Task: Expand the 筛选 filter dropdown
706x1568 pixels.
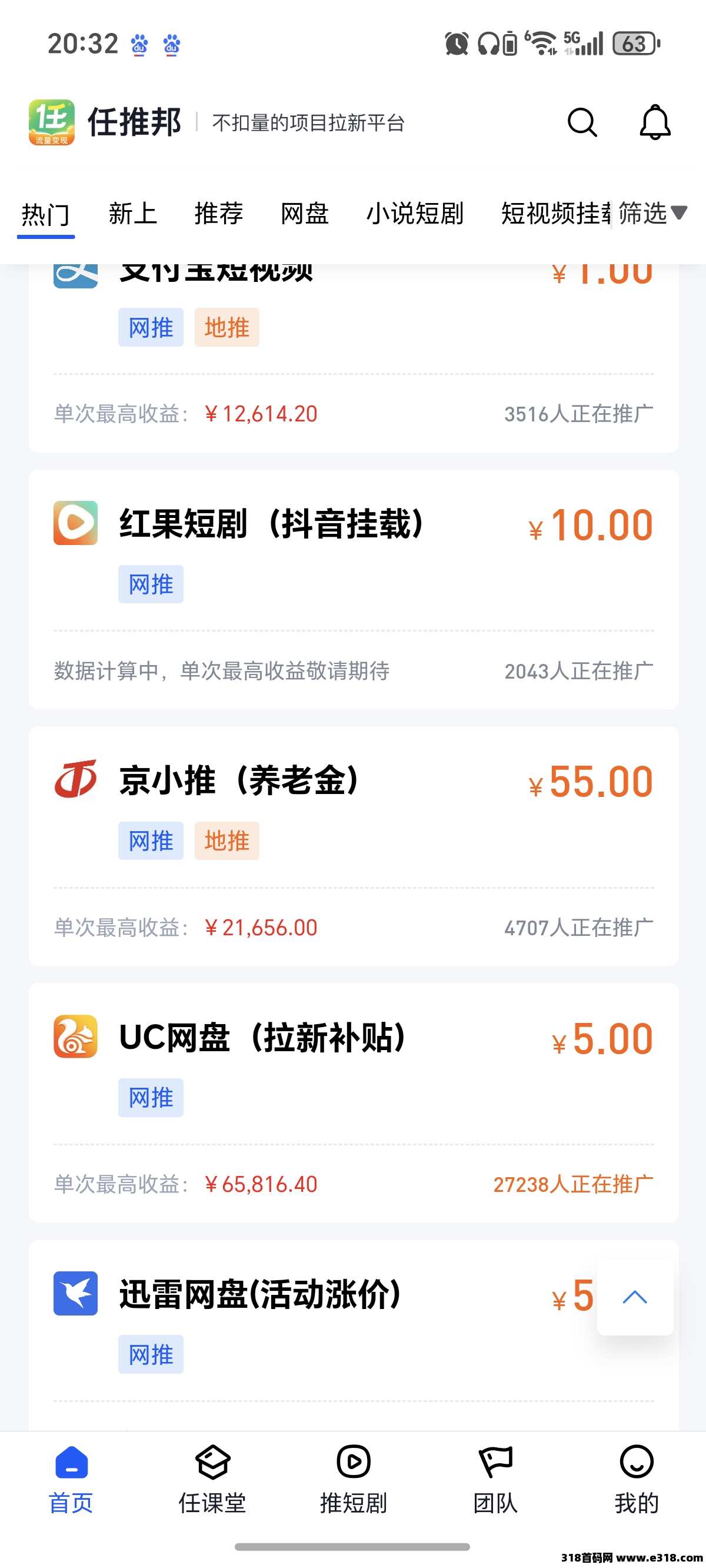Action: 652,214
